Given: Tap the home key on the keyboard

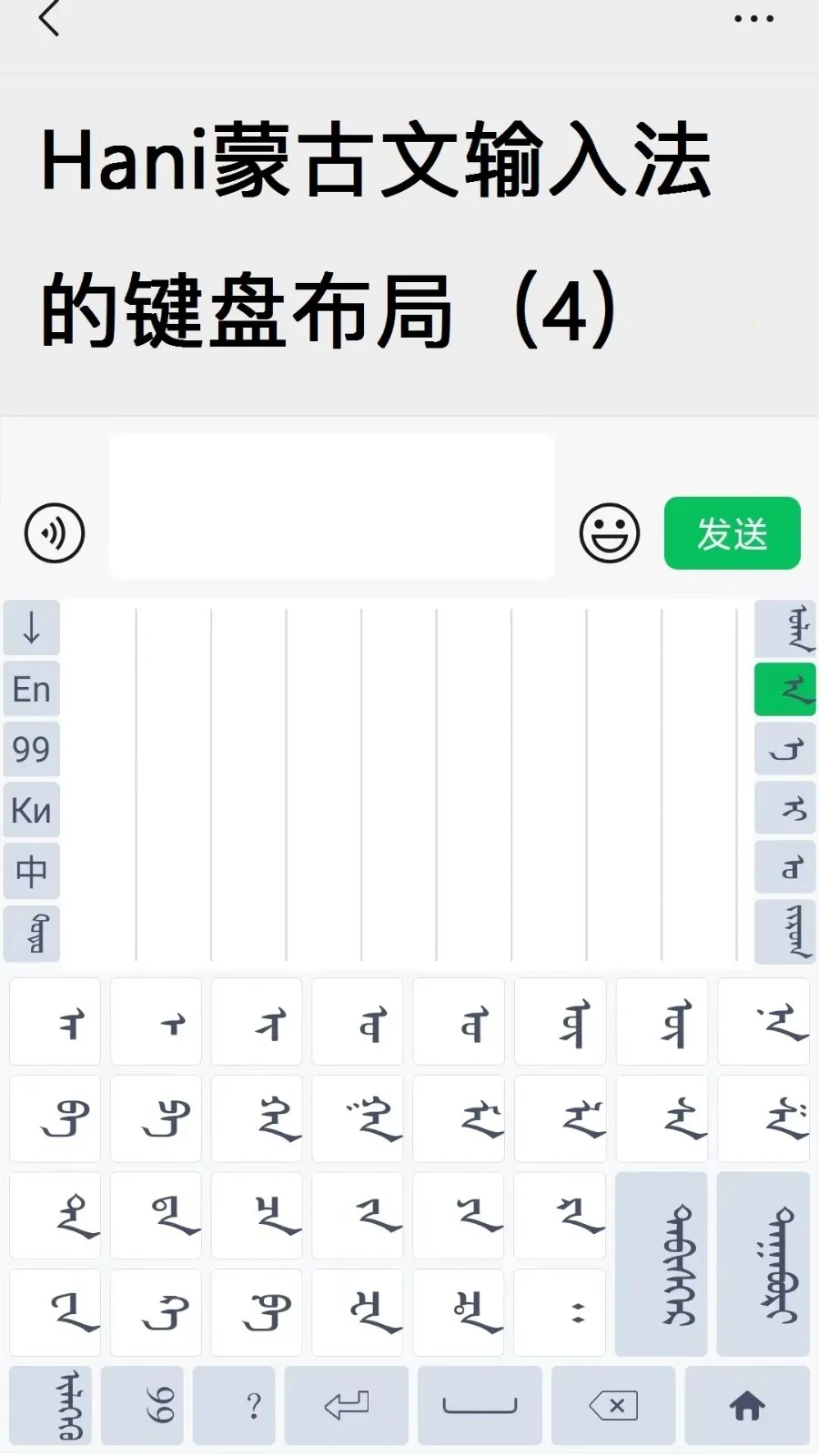Looking at the screenshot, I should pos(748,1405).
